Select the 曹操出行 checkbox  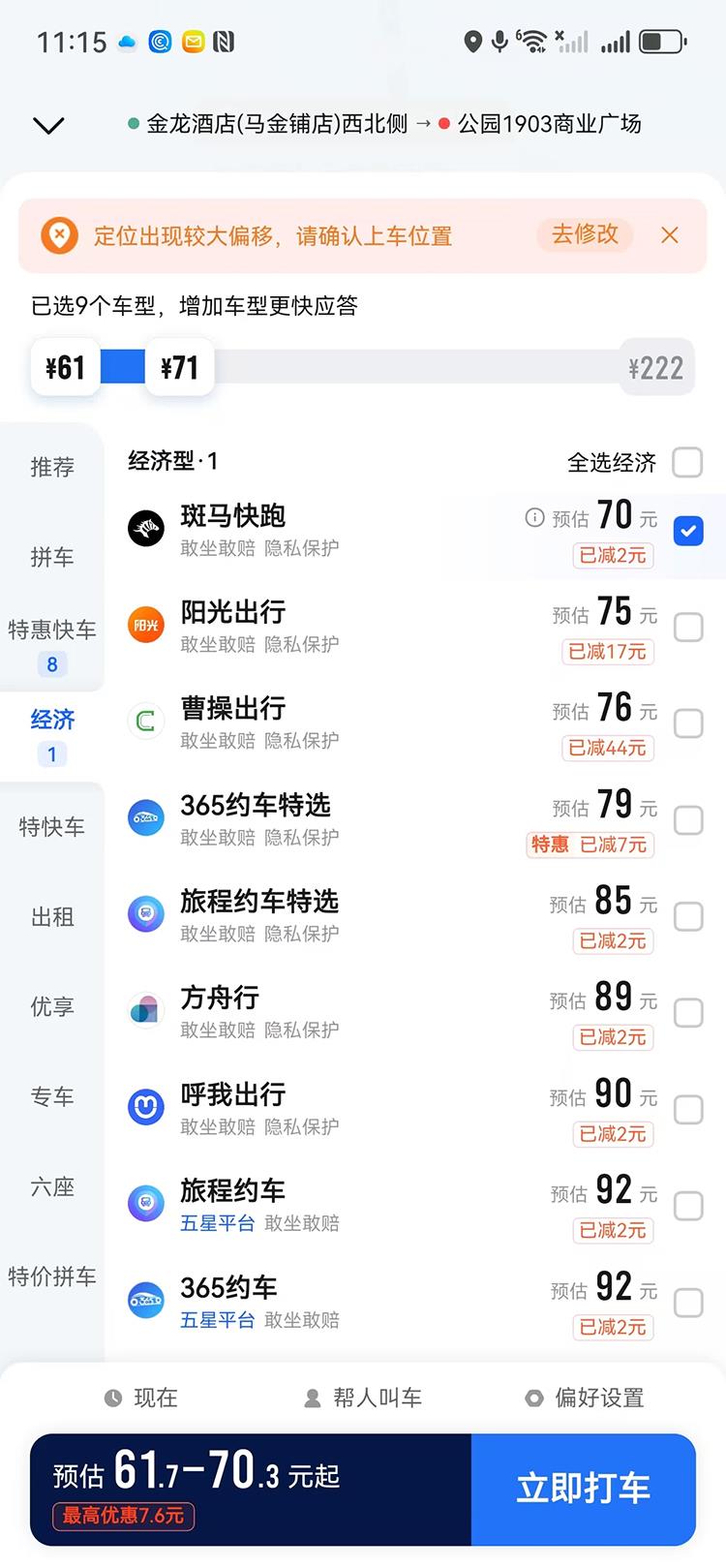point(688,723)
